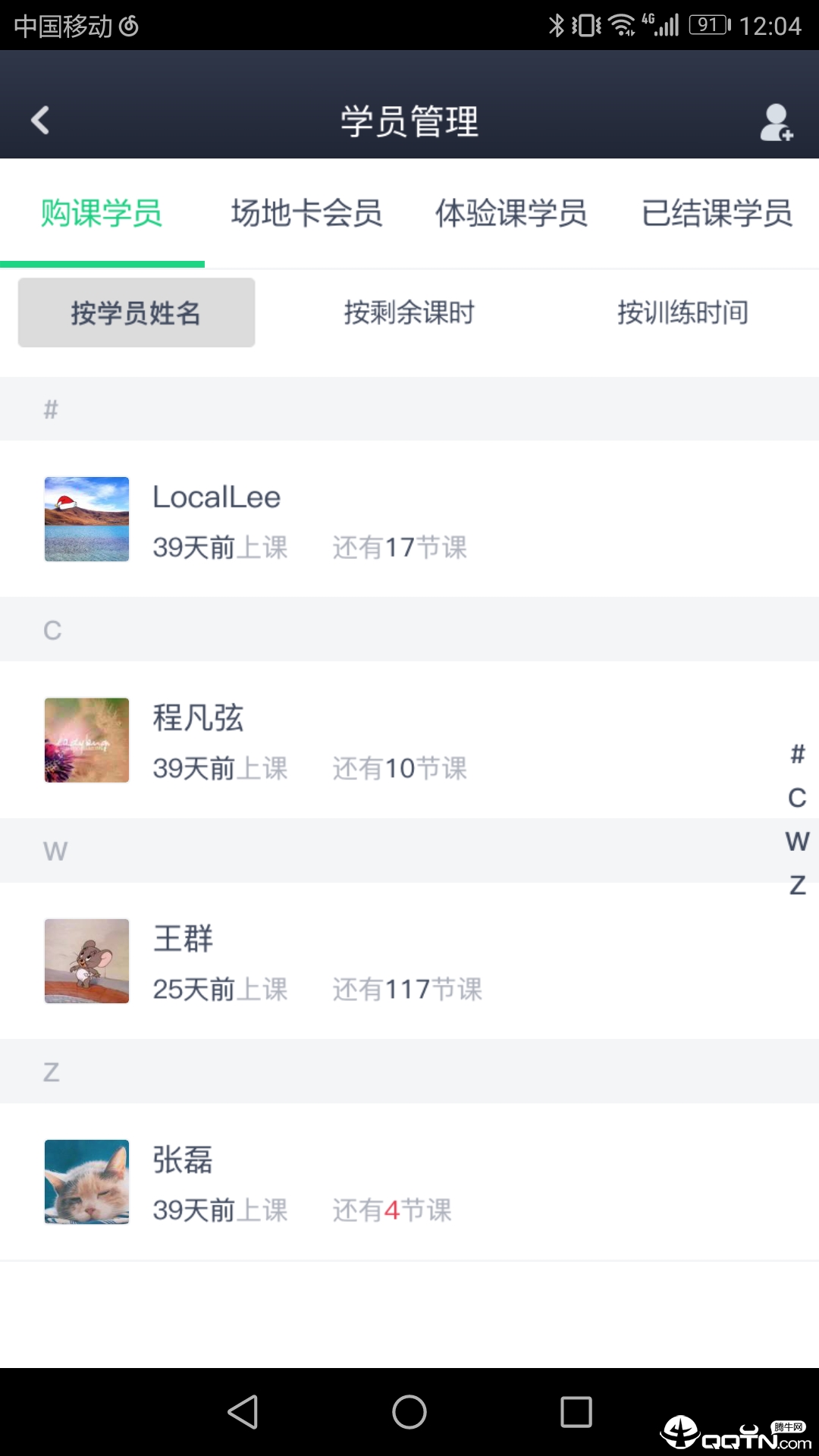Sort by 按学员姓名
Image resolution: width=819 pixels, height=1456 pixels.
point(136,312)
